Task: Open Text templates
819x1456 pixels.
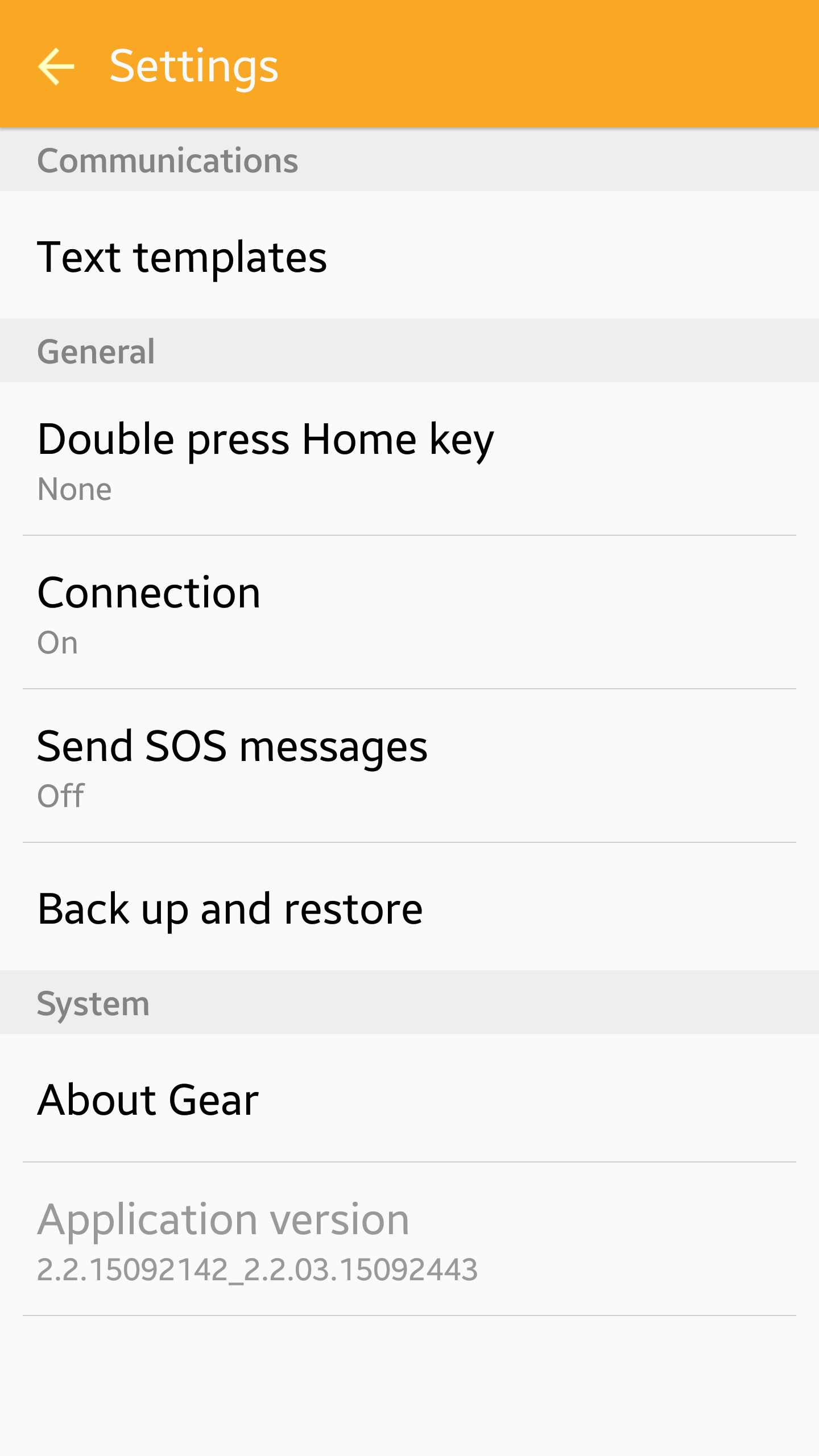Action: [x=409, y=256]
